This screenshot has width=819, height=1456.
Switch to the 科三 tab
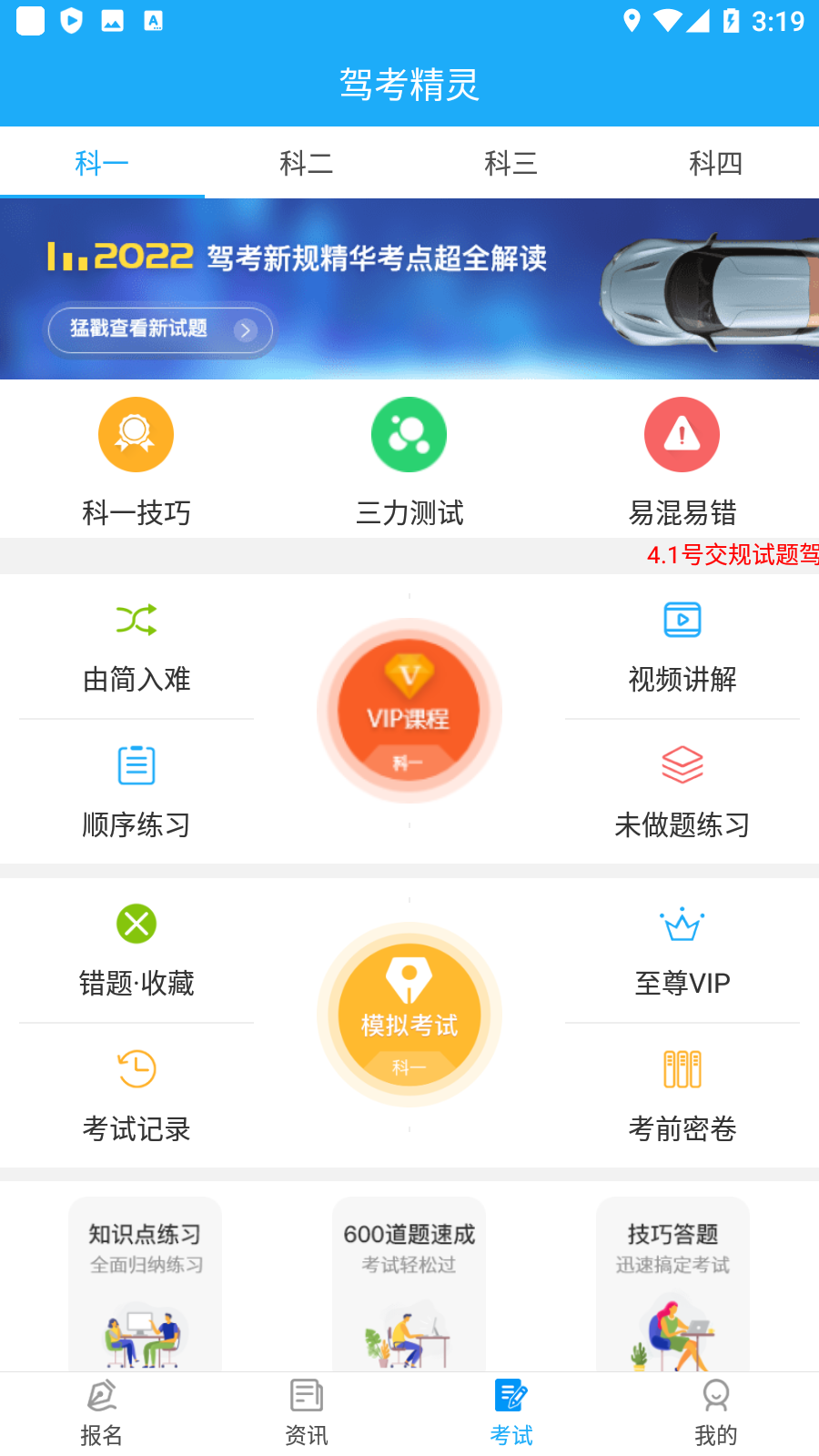pos(511,163)
